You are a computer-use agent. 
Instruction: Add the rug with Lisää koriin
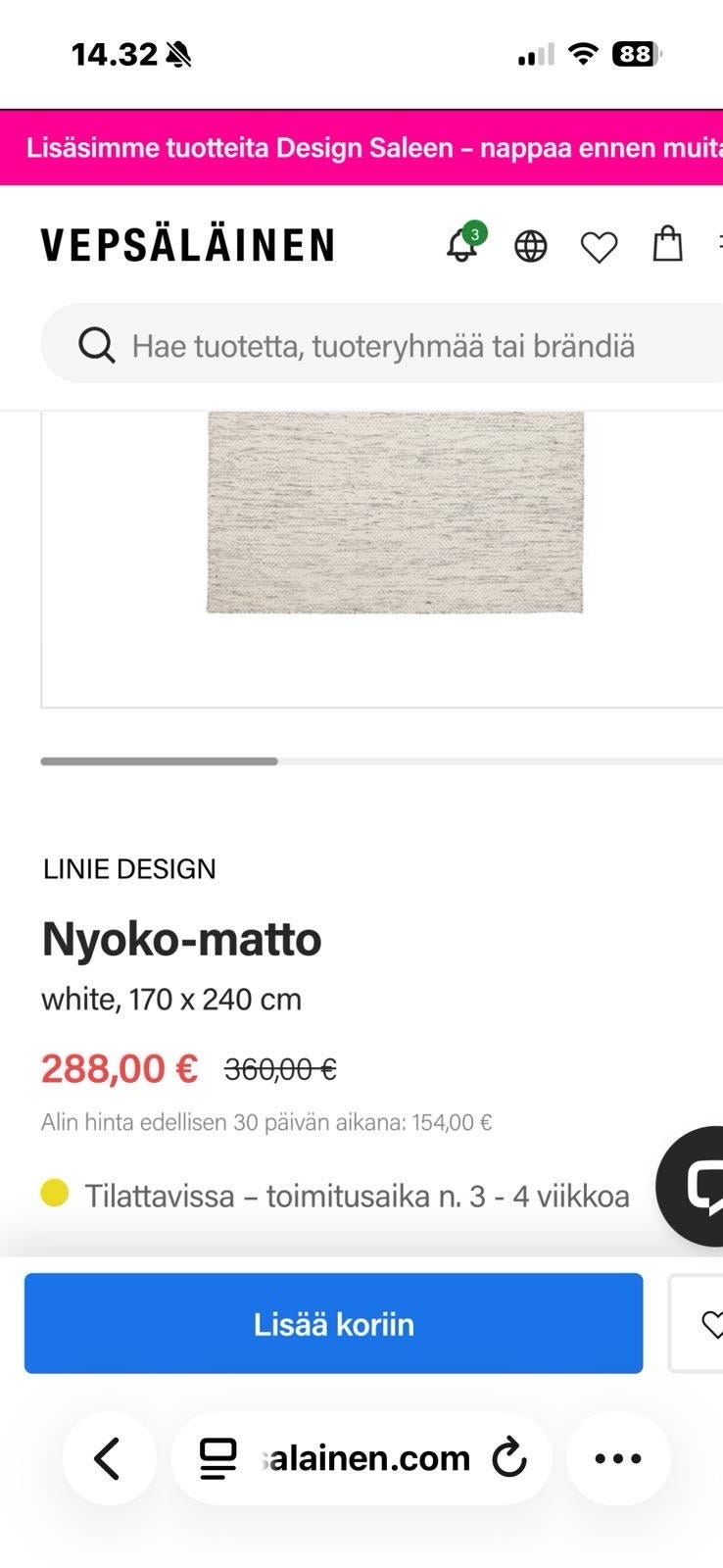pos(333,1324)
